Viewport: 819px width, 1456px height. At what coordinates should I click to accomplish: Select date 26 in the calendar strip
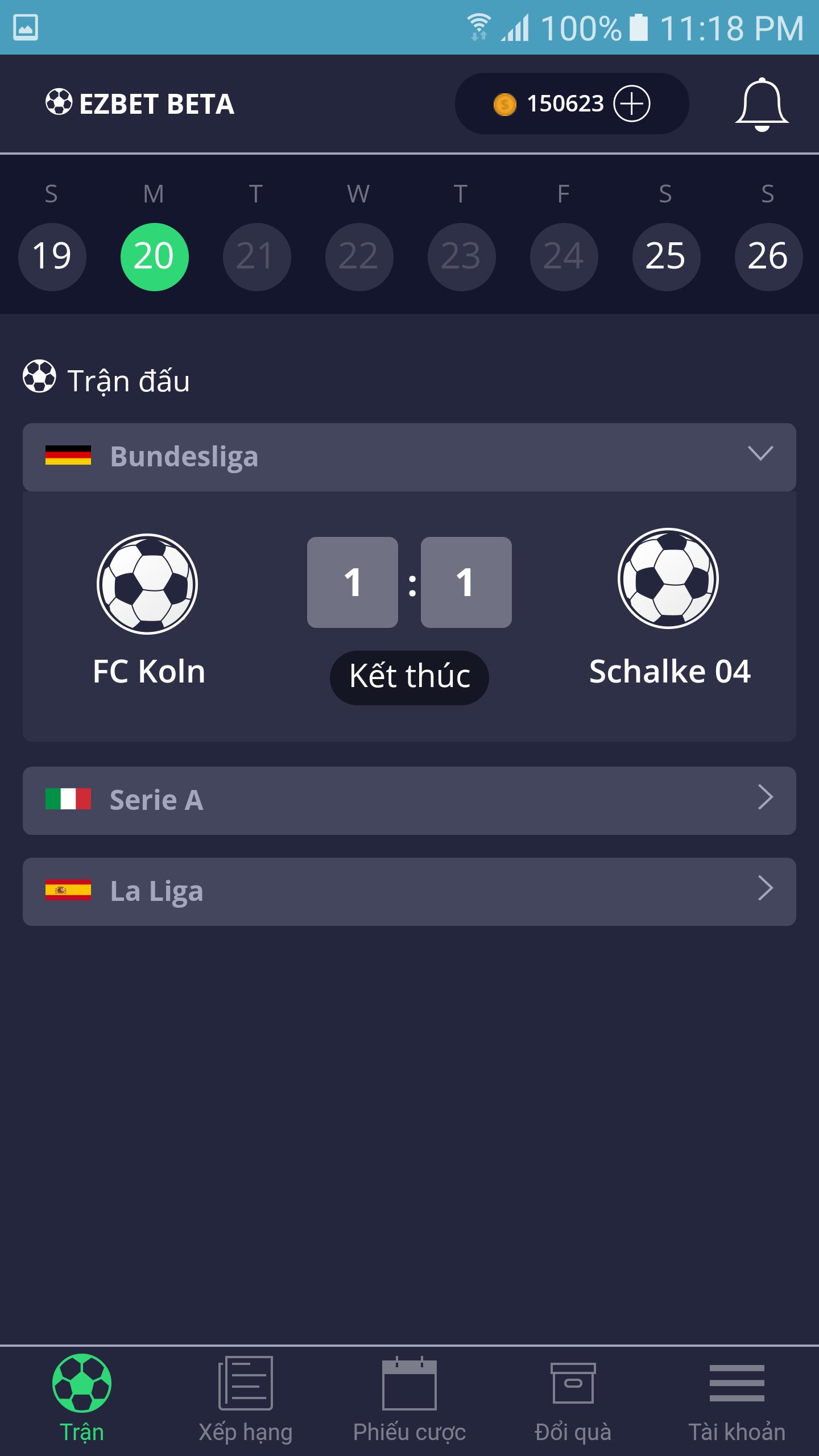[768, 257]
